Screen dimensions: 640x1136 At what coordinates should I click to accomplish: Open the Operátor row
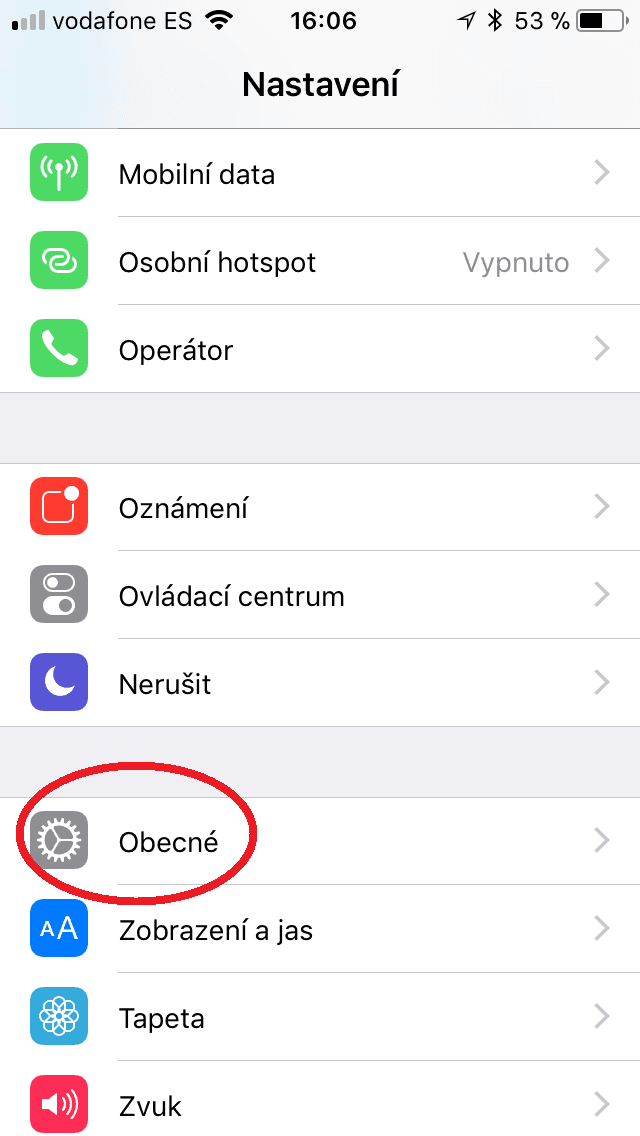(320, 350)
